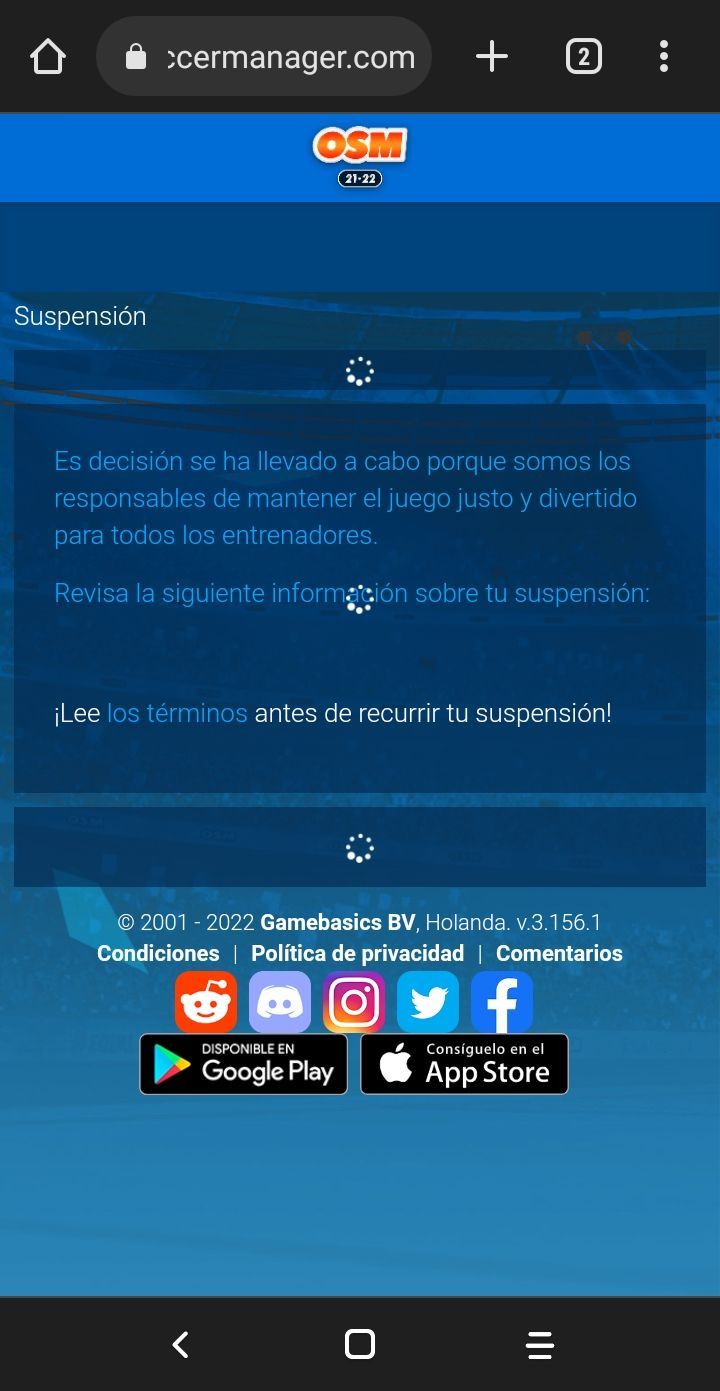Open the Chrome overflow menu
Viewport: 720px width, 1391px height.
[663, 57]
